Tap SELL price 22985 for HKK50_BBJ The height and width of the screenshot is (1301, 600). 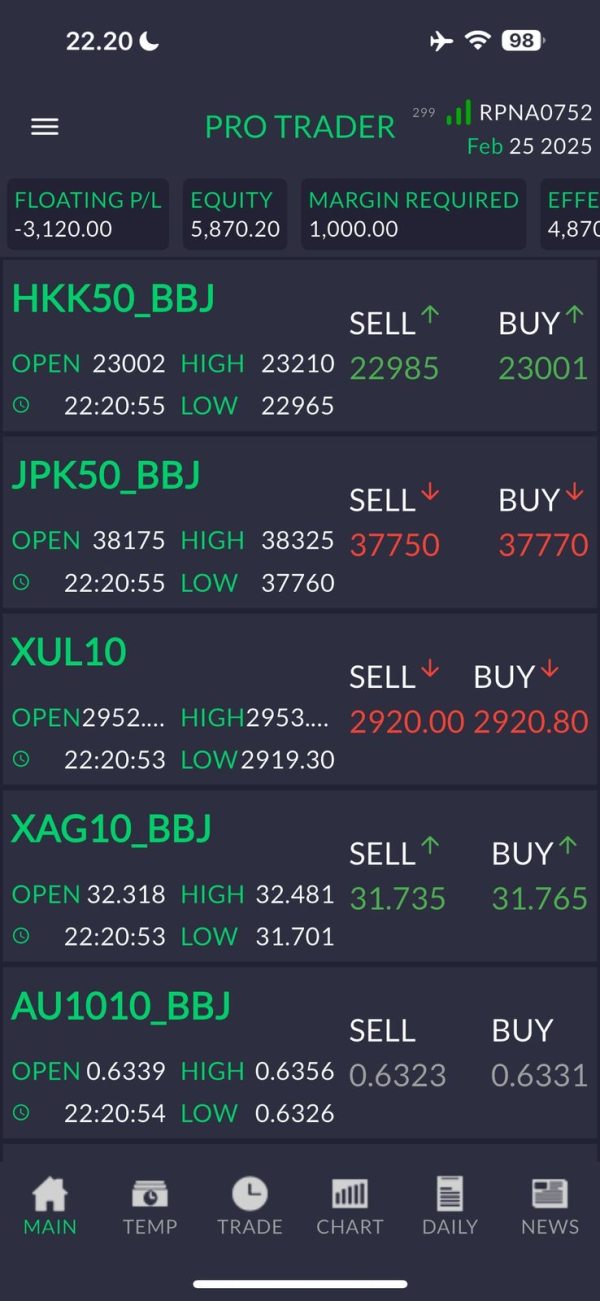[x=394, y=368]
